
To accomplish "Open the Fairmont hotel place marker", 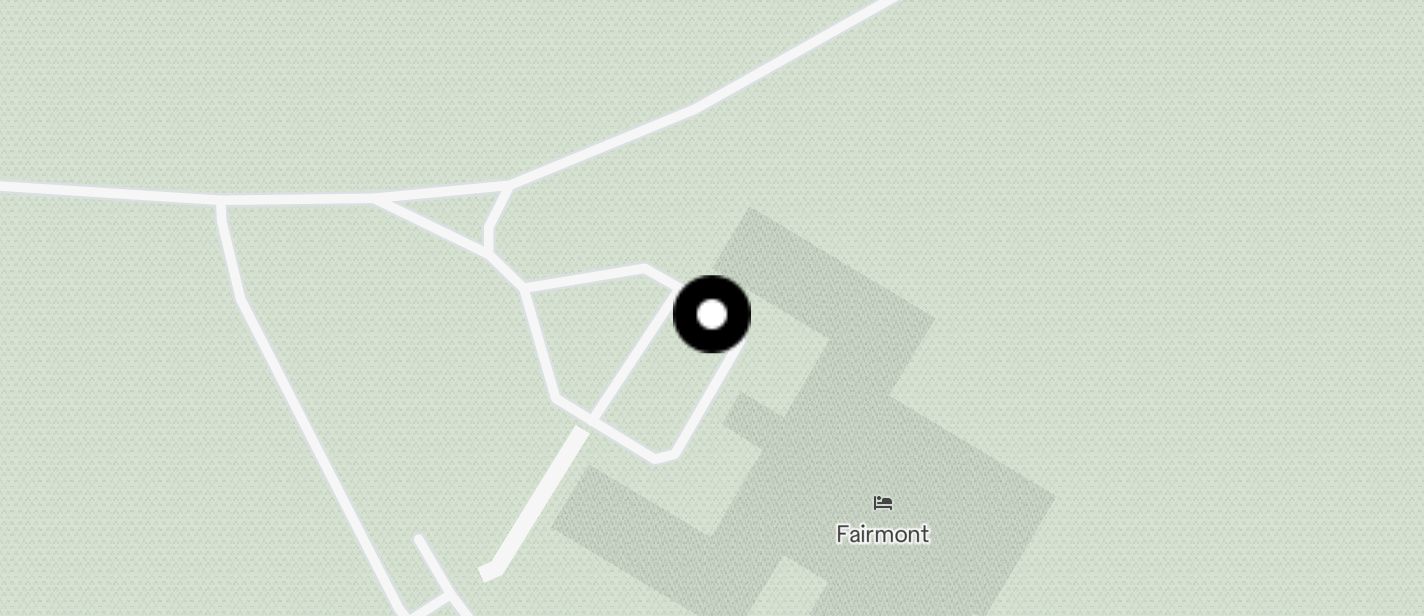I will (882, 504).
